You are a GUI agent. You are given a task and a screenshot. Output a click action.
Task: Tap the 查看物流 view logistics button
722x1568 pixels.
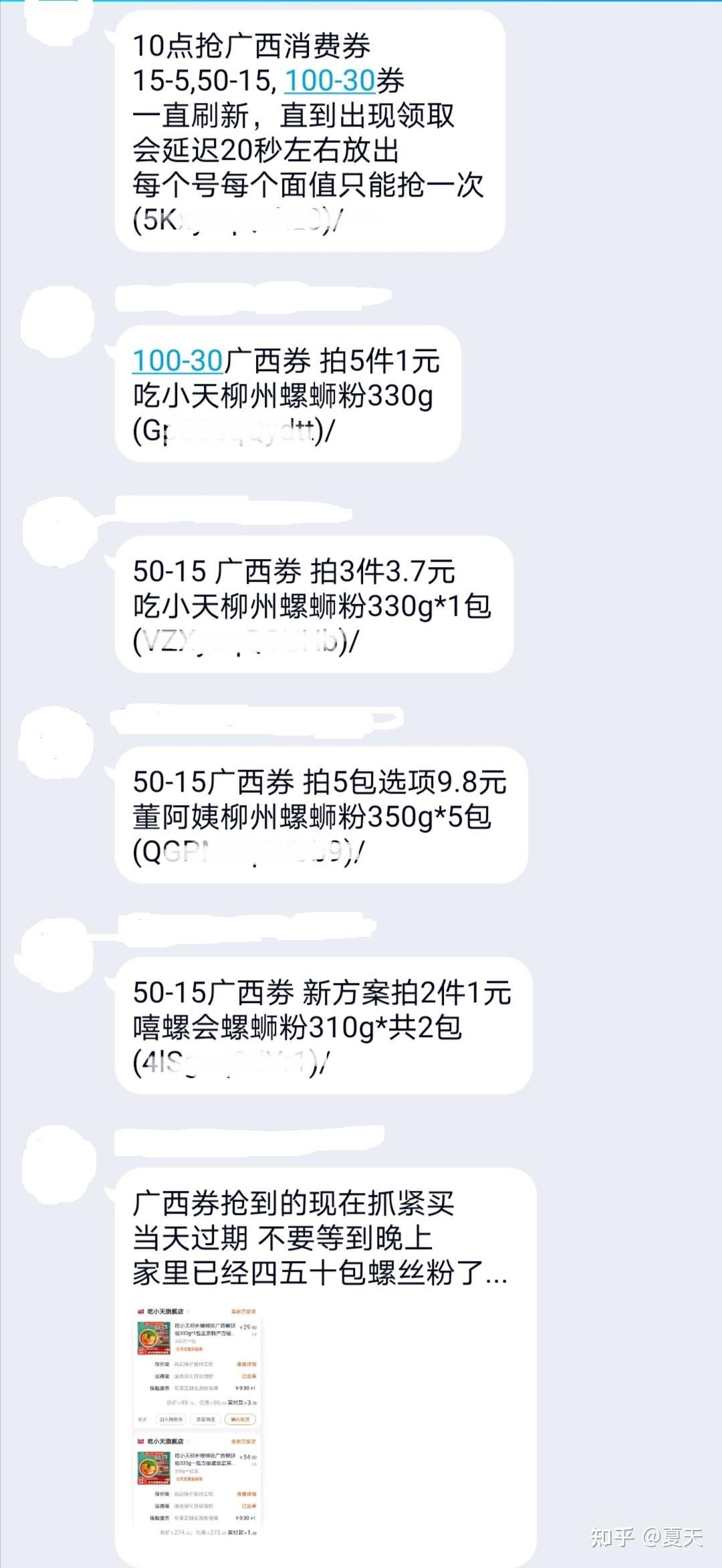pyautogui.click(x=205, y=1420)
